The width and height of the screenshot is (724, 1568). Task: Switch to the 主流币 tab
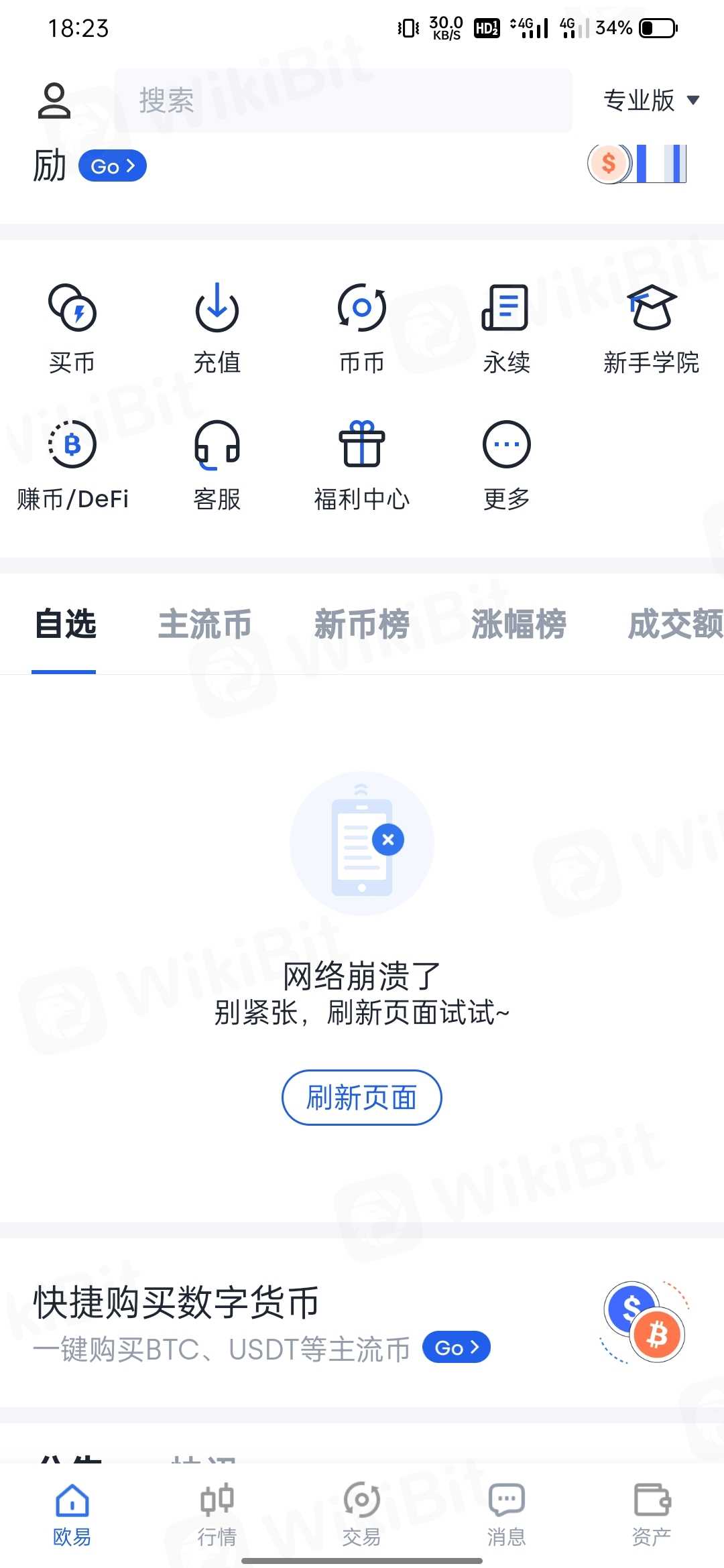click(204, 625)
